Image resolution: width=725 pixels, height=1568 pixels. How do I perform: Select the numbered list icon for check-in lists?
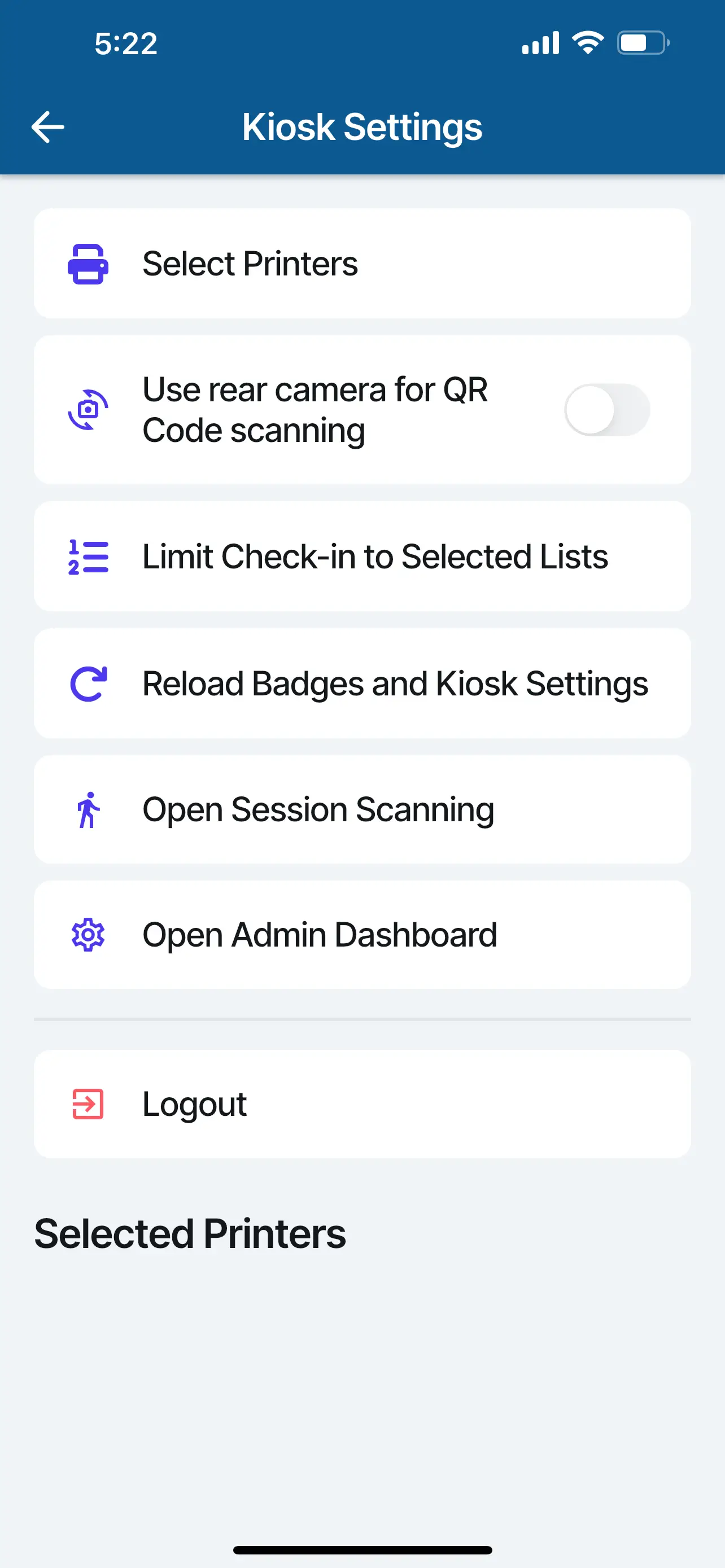click(x=88, y=556)
